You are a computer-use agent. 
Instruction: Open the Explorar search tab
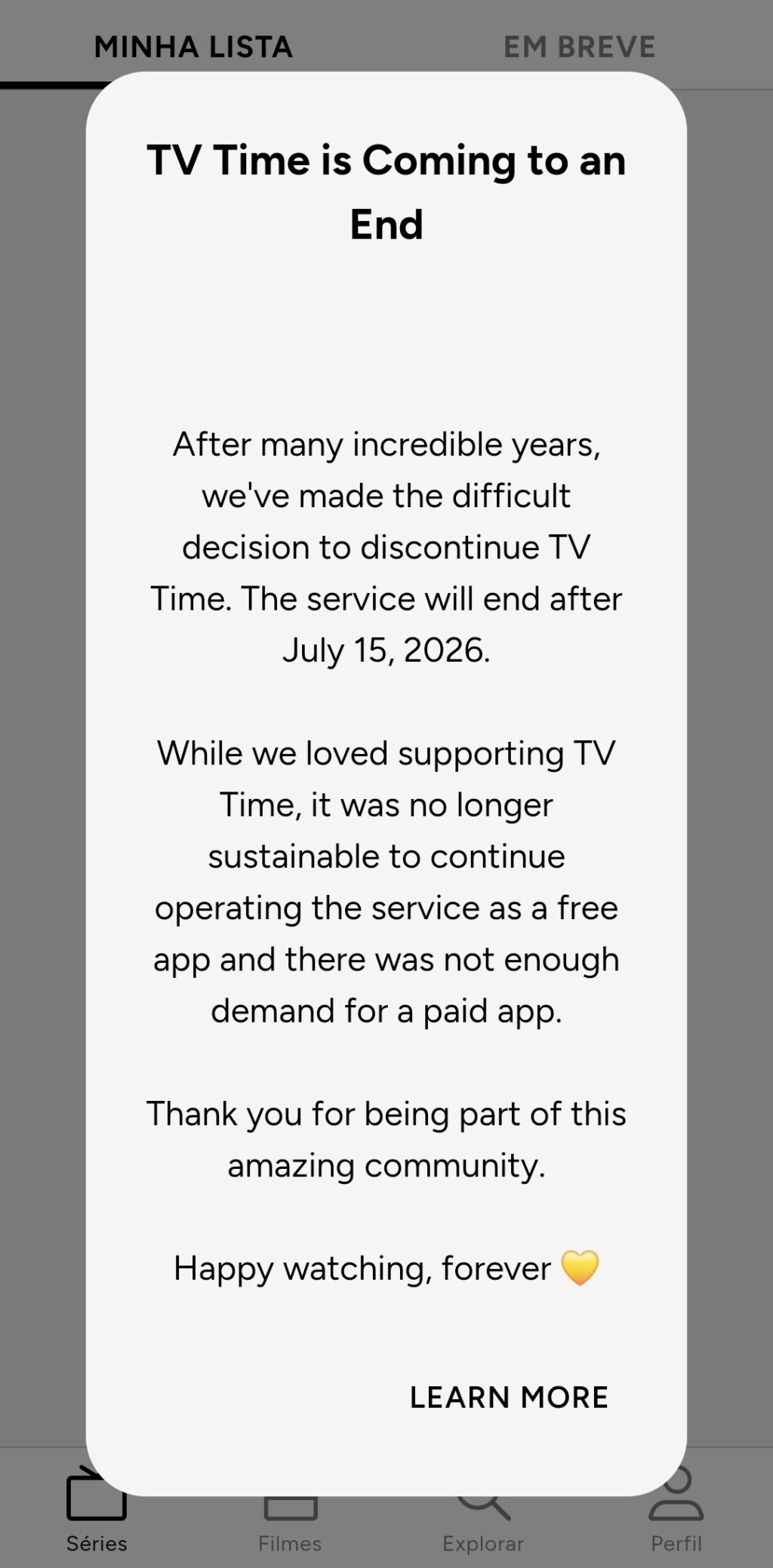coord(483,1524)
